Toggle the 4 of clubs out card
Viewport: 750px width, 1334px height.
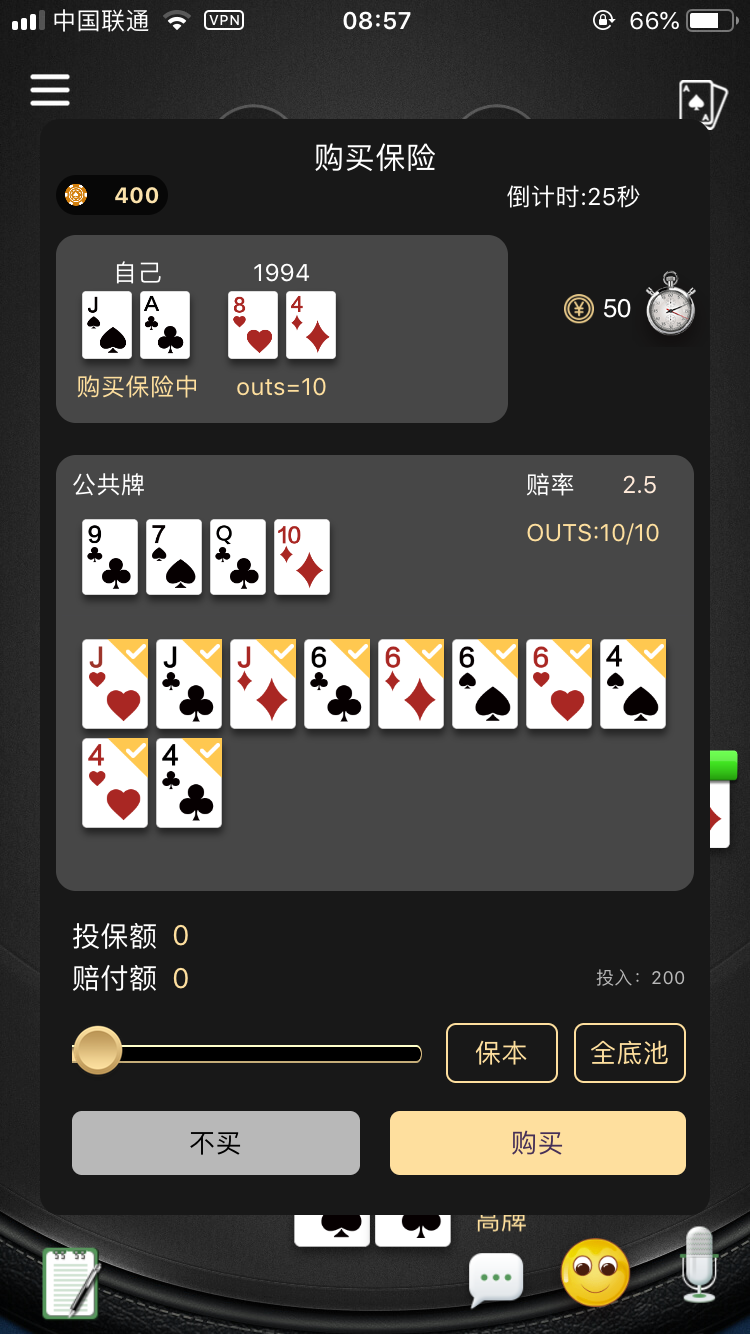pyautogui.click(x=189, y=783)
